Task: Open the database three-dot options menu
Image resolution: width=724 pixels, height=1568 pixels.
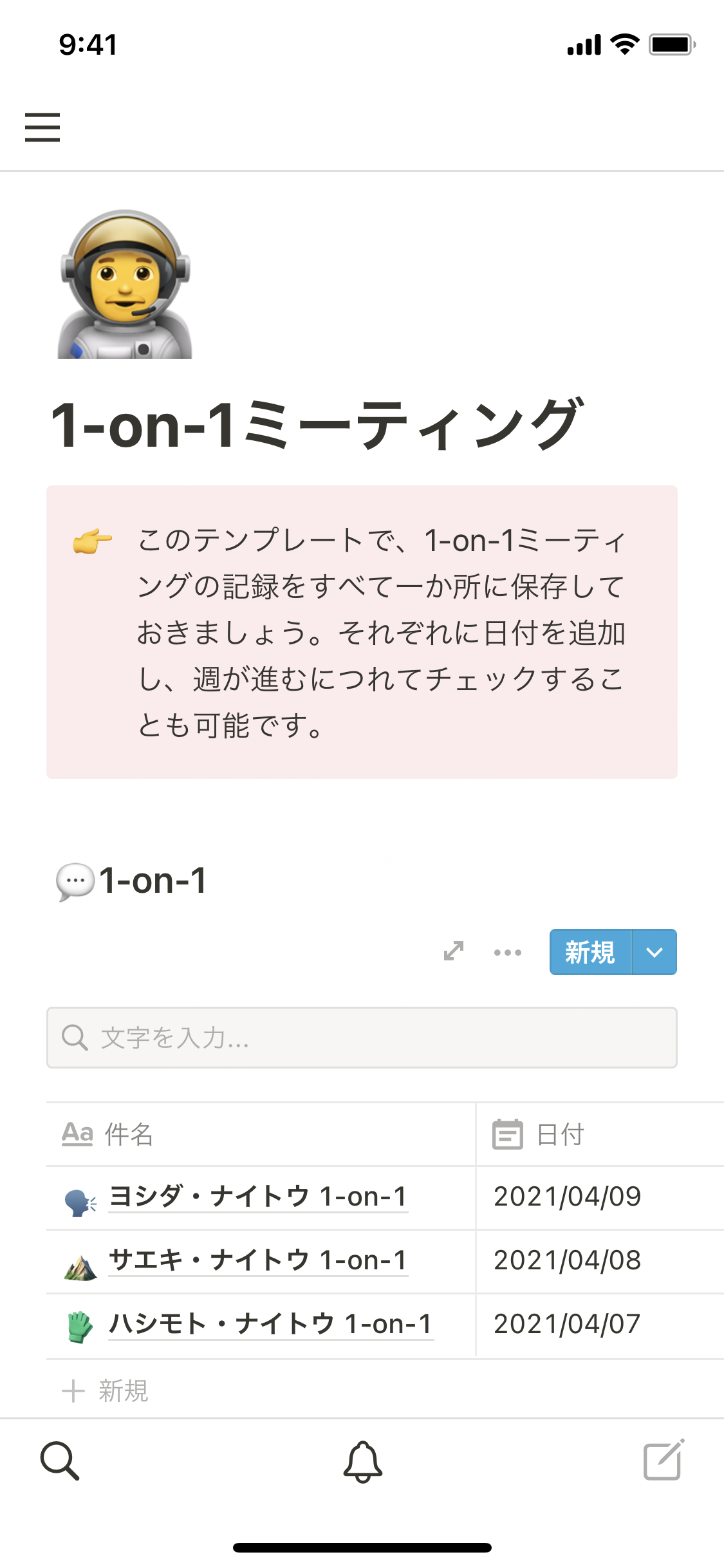Action: (x=507, y=952)
